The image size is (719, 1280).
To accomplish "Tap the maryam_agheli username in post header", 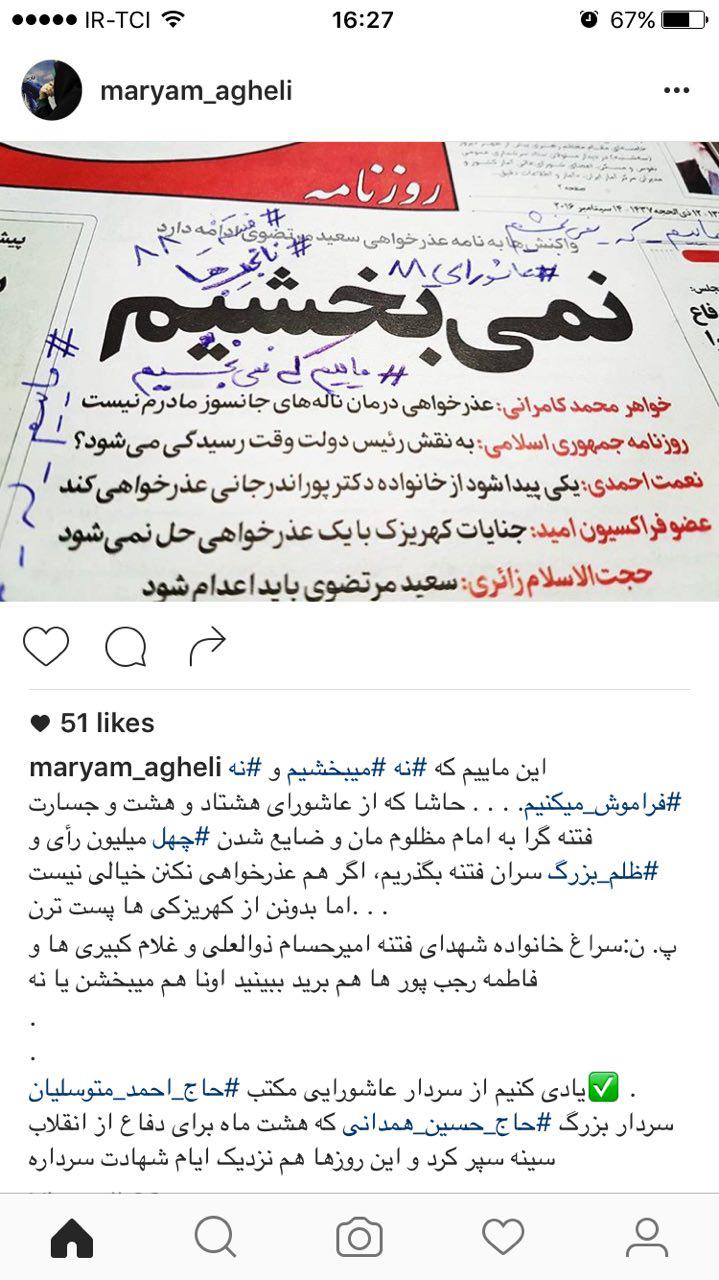I will 196,91.
